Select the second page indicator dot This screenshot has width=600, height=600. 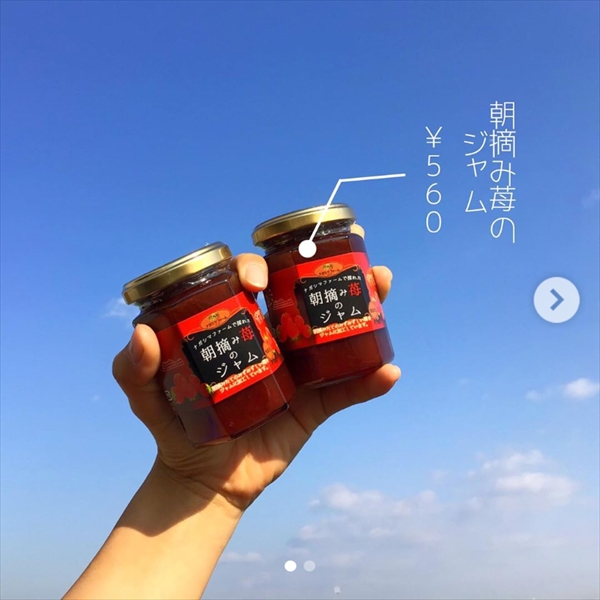click(x=310, y=566)
